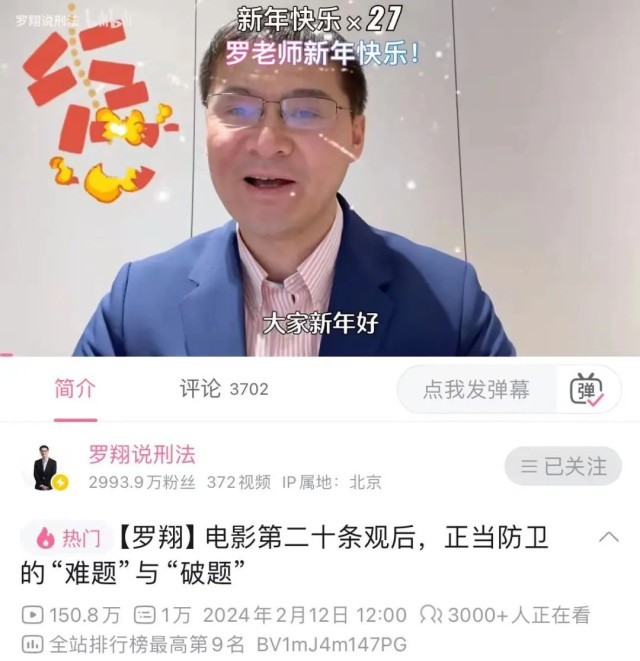Screen dimensions: 640x661
Task: Tap the 已关注 follow button
Action: coord(563,466)
